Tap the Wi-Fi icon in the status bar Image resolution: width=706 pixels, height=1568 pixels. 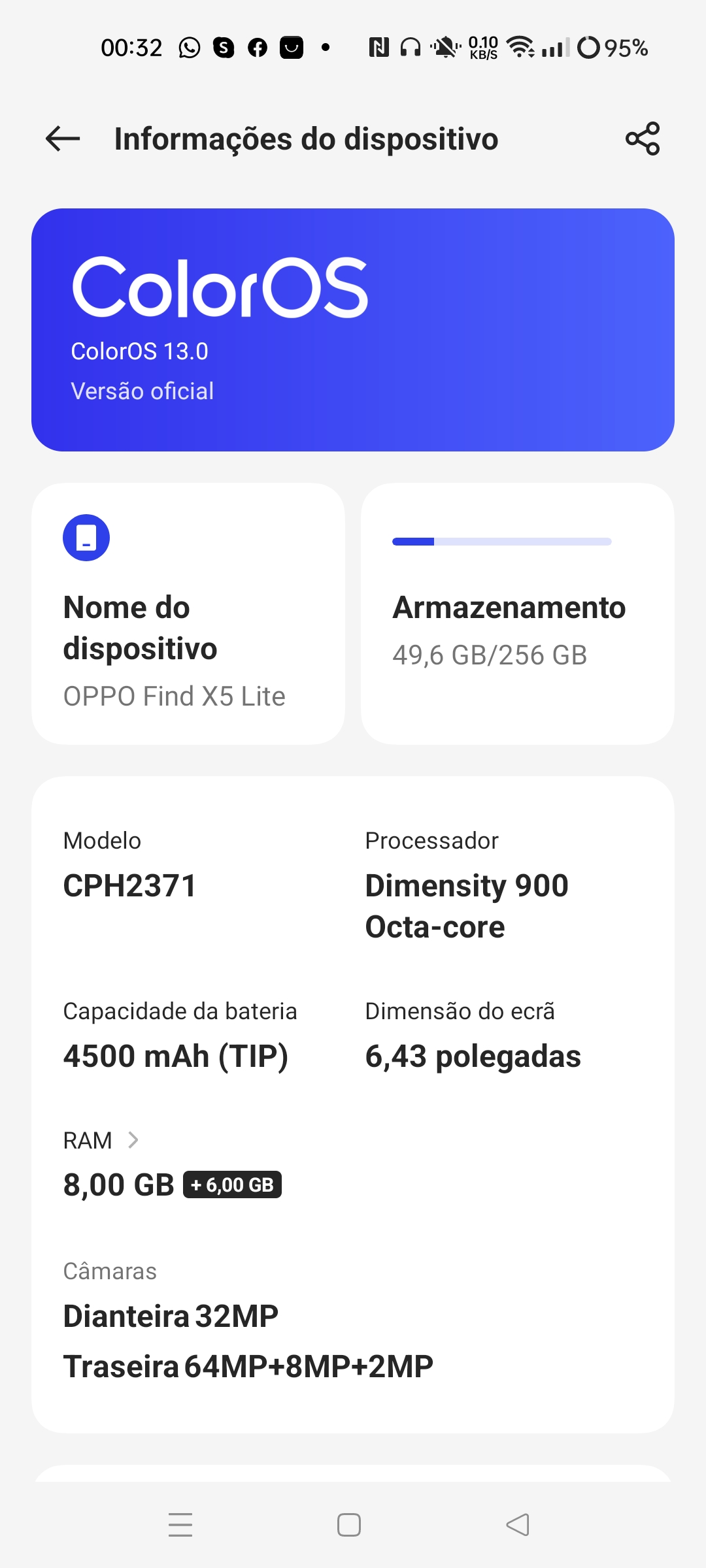(x=520, y=46)
